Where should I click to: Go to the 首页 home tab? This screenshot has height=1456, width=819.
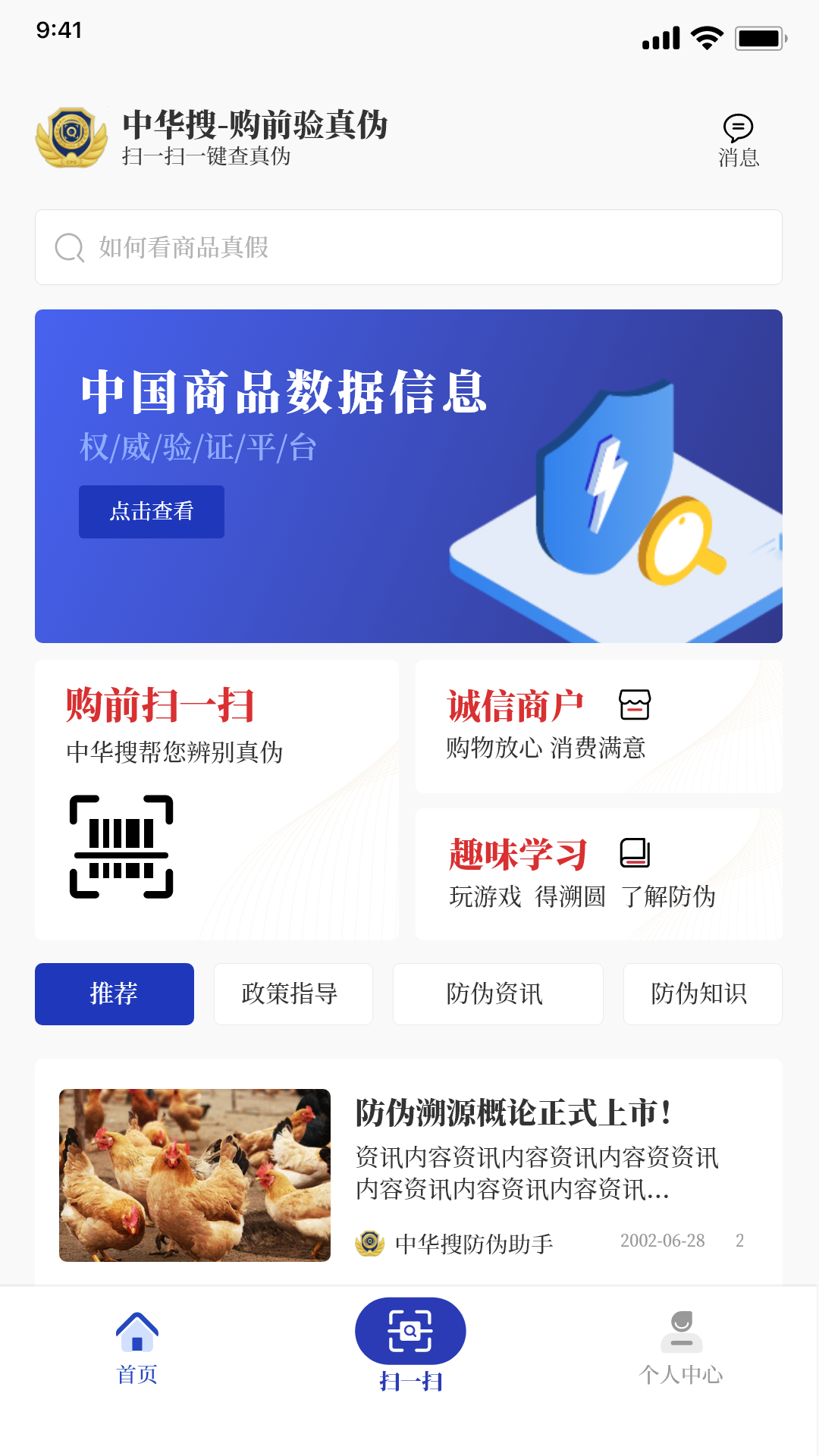click(x=137, y=1348)
